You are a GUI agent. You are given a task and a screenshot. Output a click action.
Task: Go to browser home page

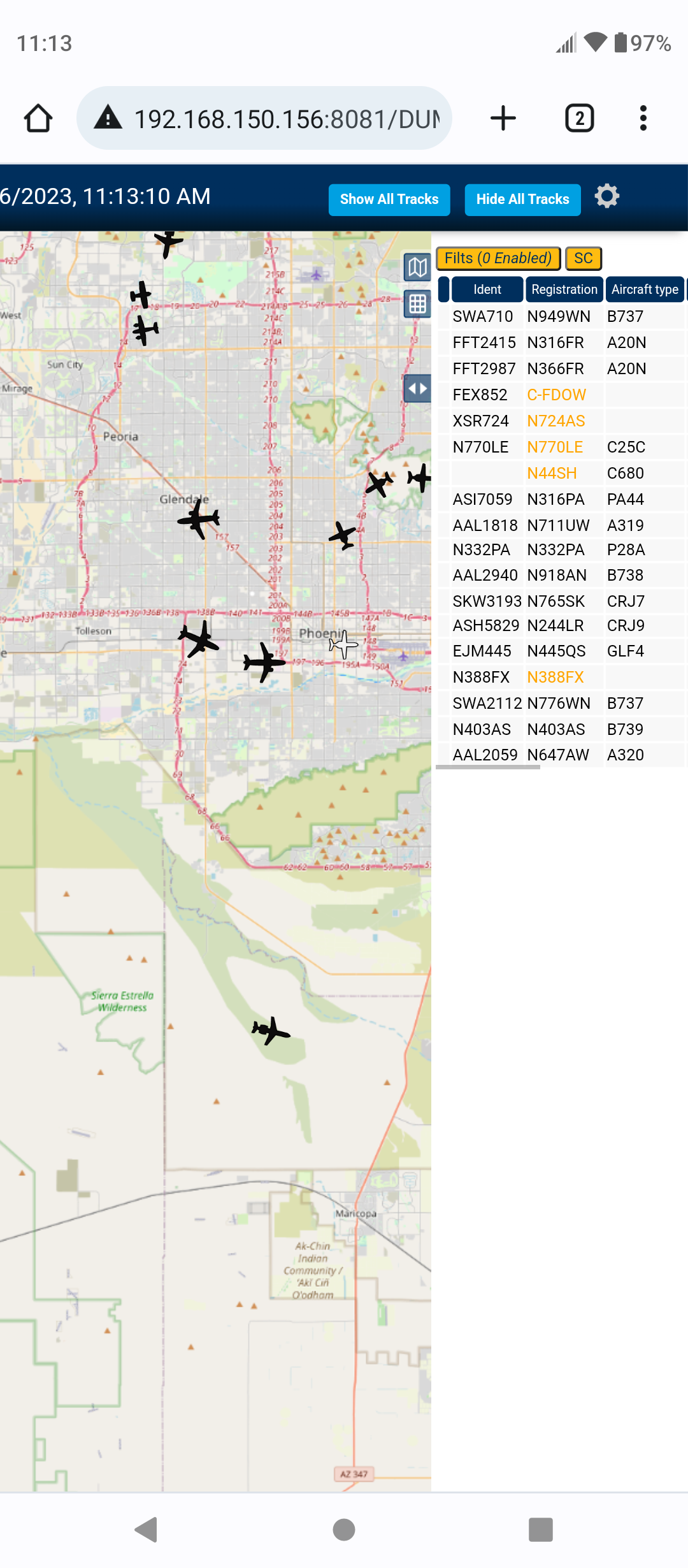38,118
